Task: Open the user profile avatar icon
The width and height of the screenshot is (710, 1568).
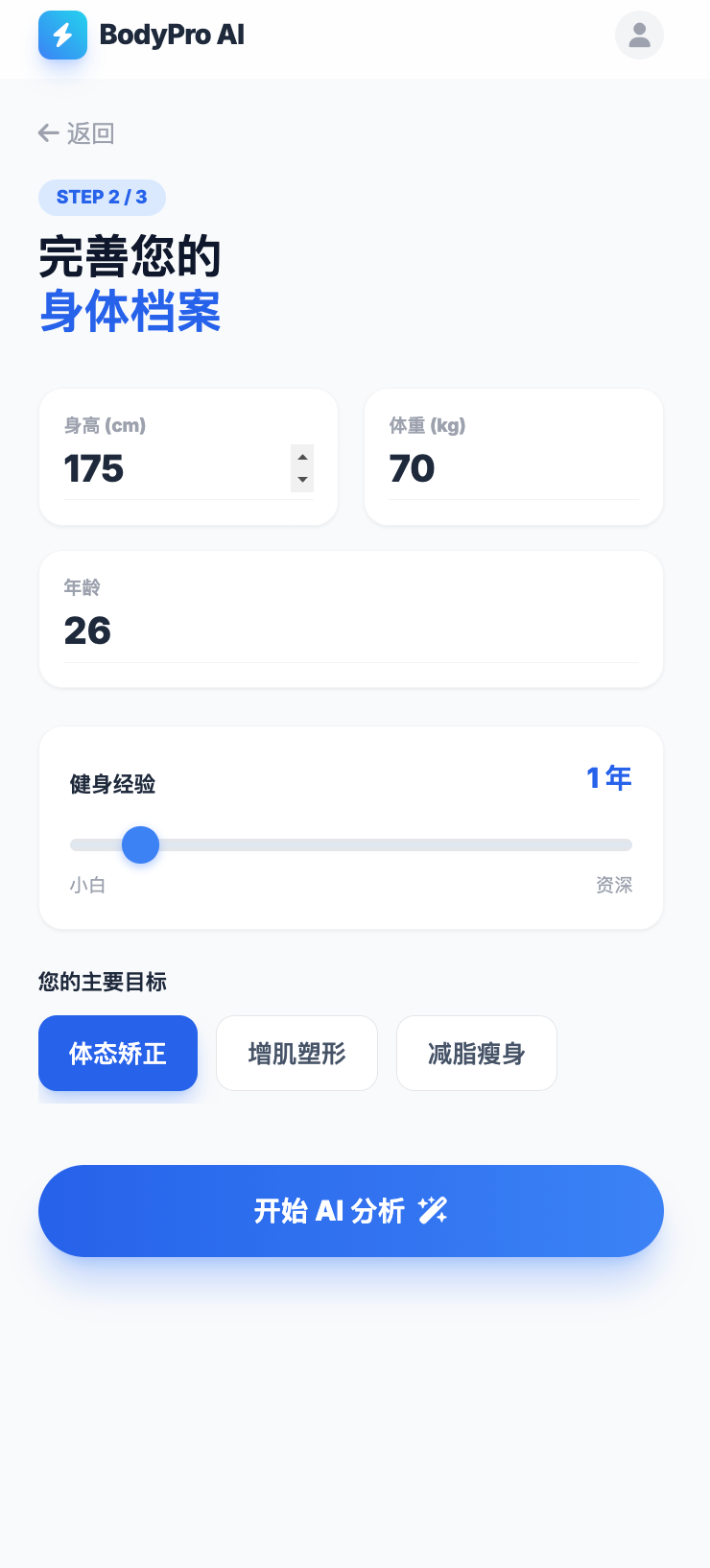Action: click(x=639, y=35)
